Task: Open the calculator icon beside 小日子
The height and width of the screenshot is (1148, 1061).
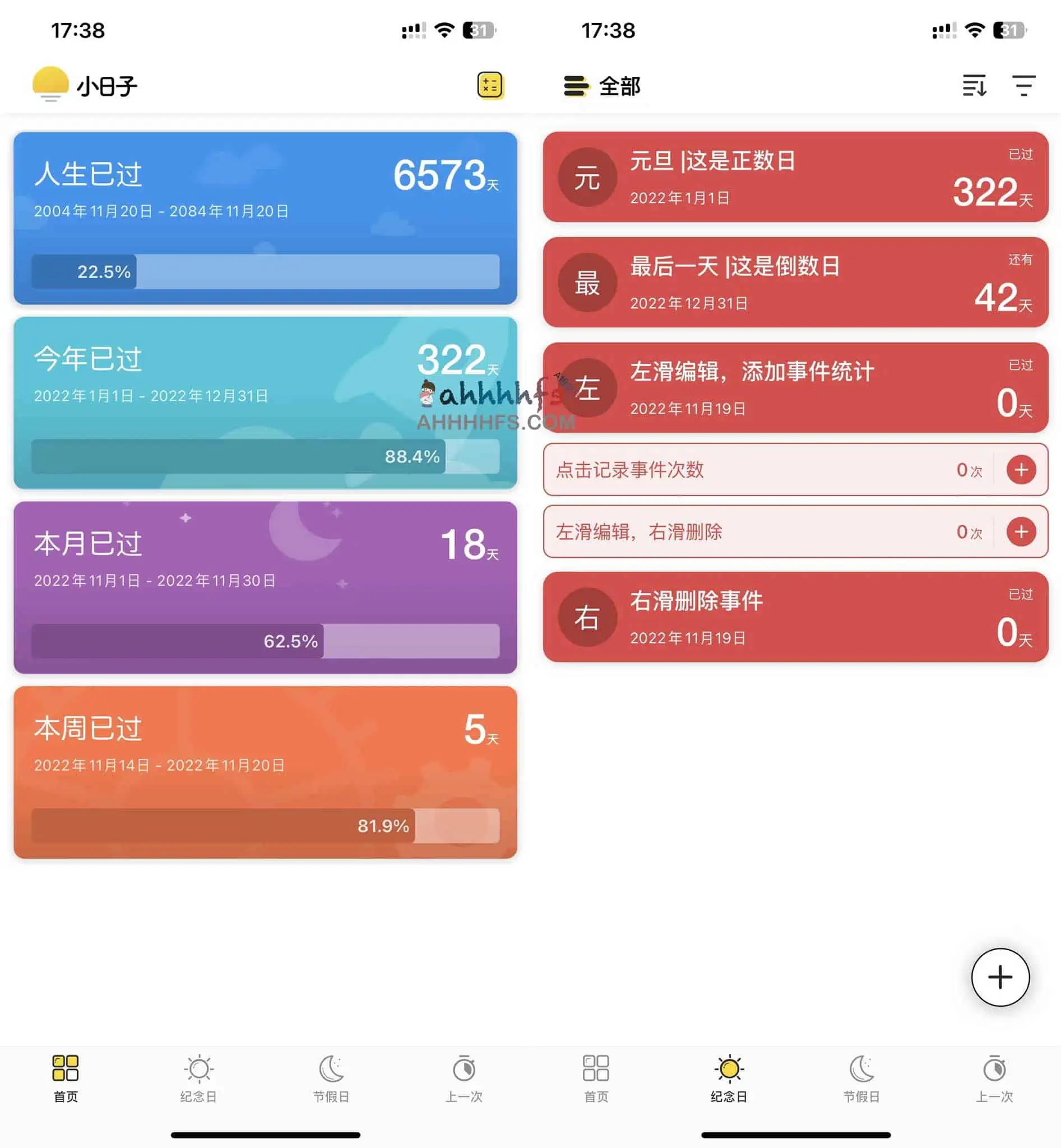Action: [x=490, y=86]
